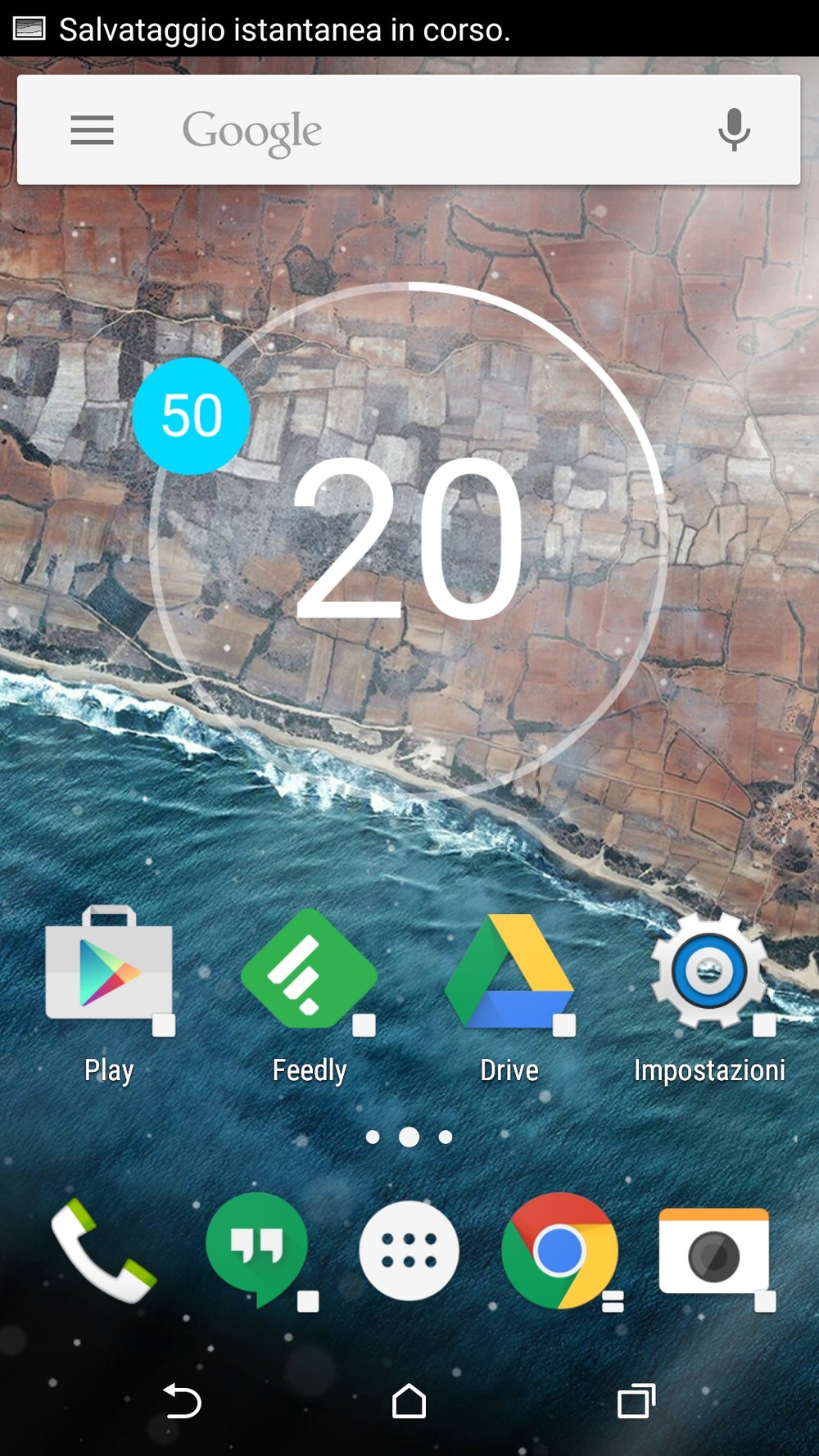This screenshot has width=819, height=1456.
Task: Launch the Chrome browser
Action: point(559,1250)
